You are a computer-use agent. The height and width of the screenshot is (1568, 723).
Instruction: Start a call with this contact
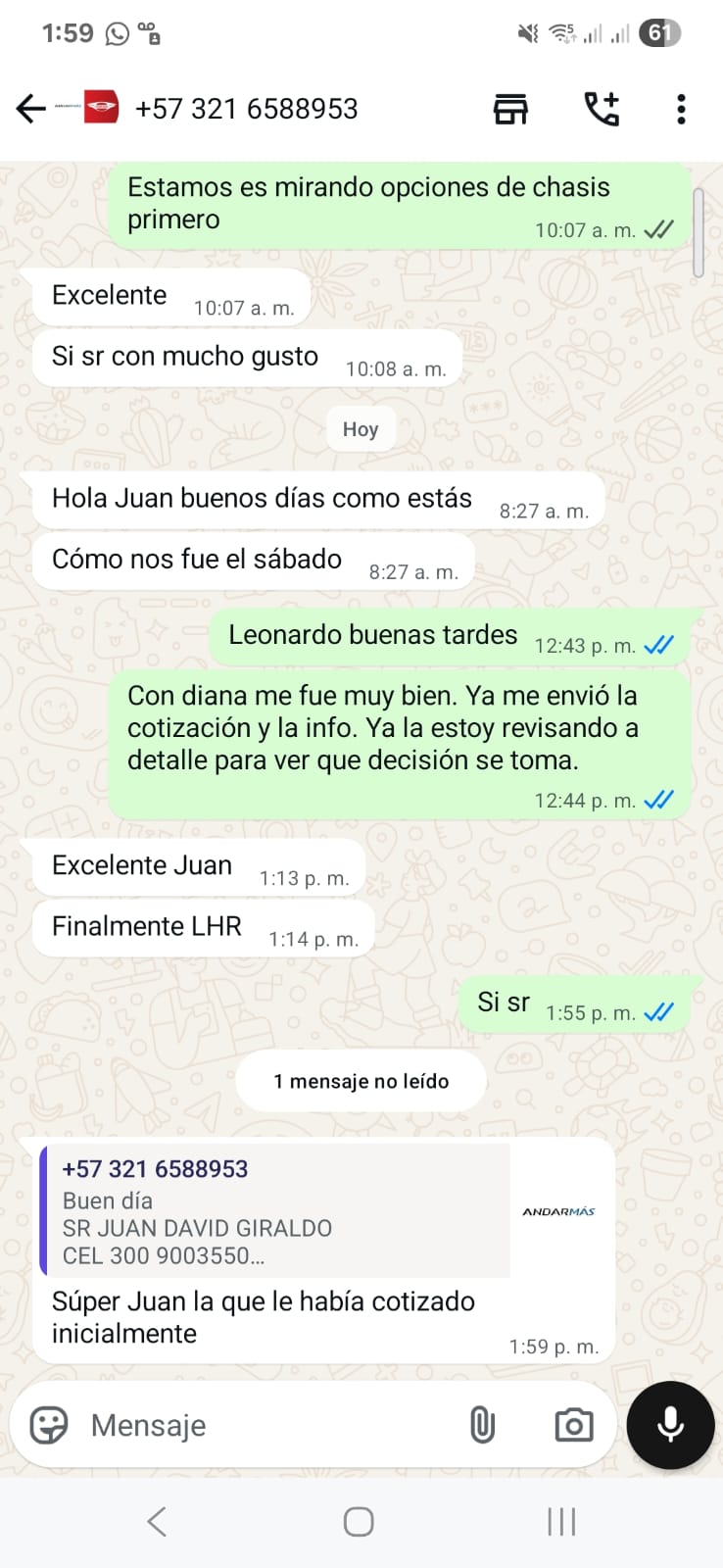[x=602, y=109]
